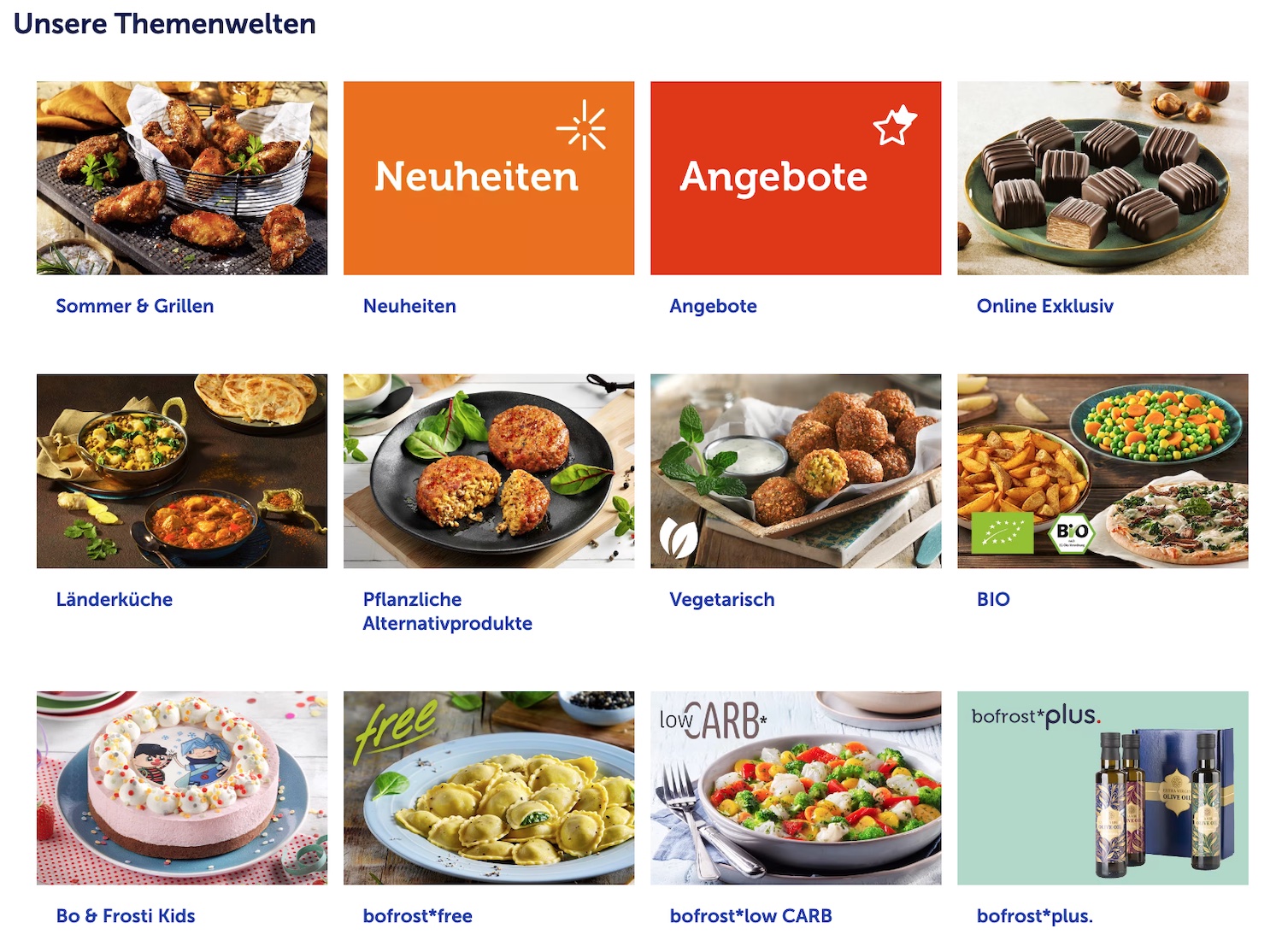Open the bofrost*free tile
This screenshot has width=1282, height=952.
[488, 788]
